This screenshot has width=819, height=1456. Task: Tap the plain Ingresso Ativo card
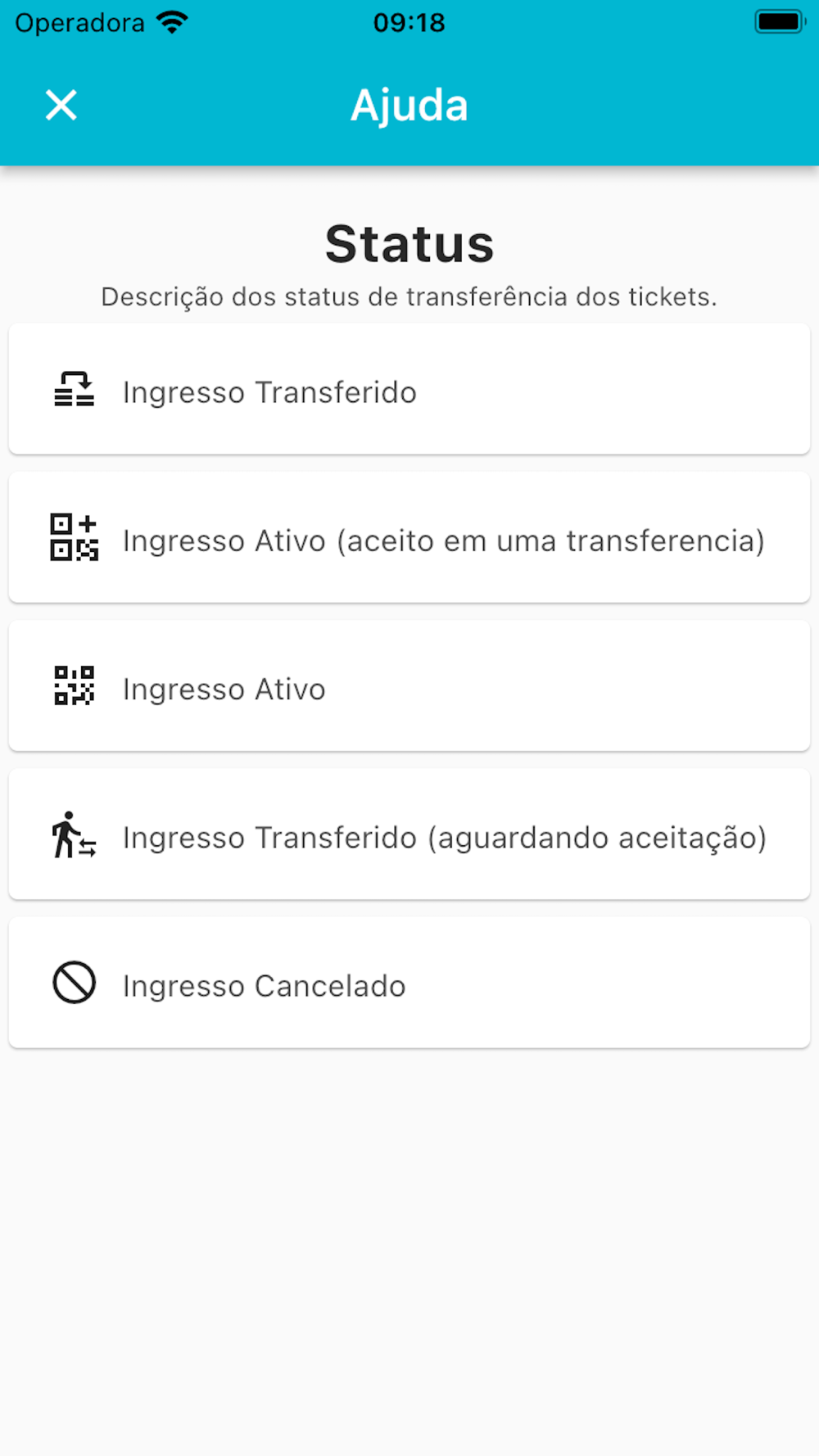pos(409,685)
